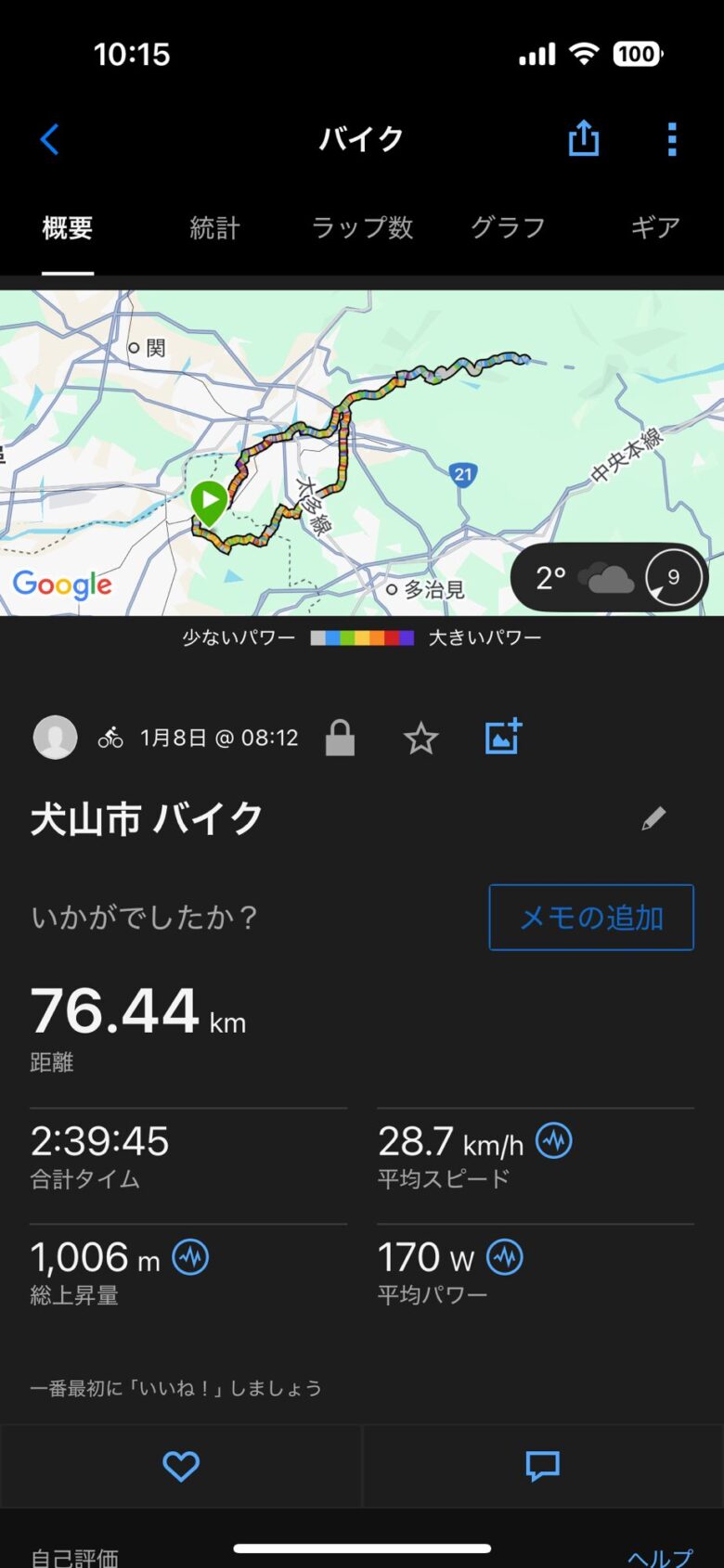724x1568 pixels.
Task: View info icon beside 総上昇量
Action: click(190, 1257)
